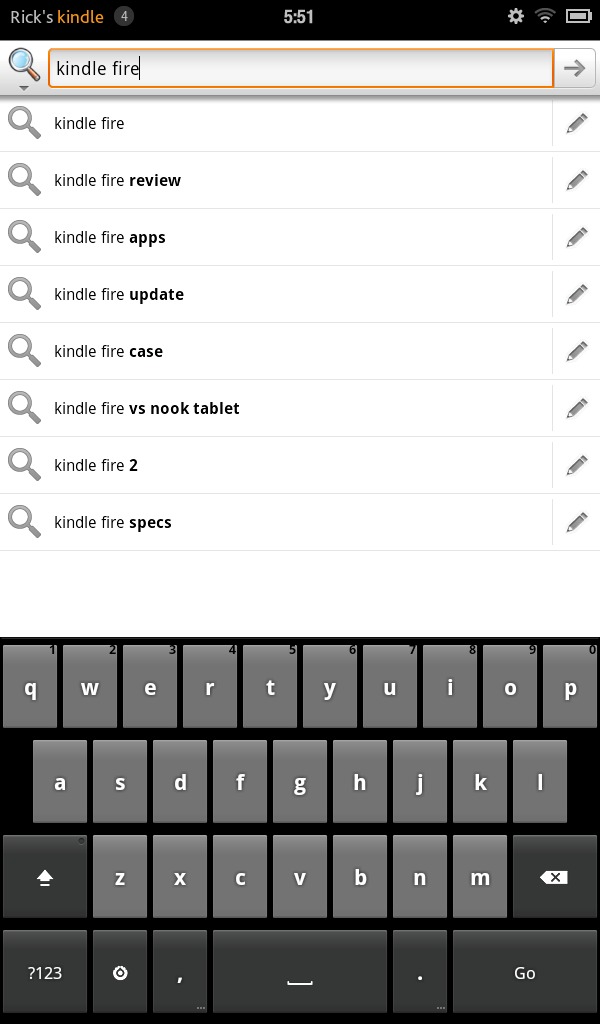The width and height of the screenshot is (600, 1024).
Task: Open the settings gear in status bar
Action: pos(516,16)
